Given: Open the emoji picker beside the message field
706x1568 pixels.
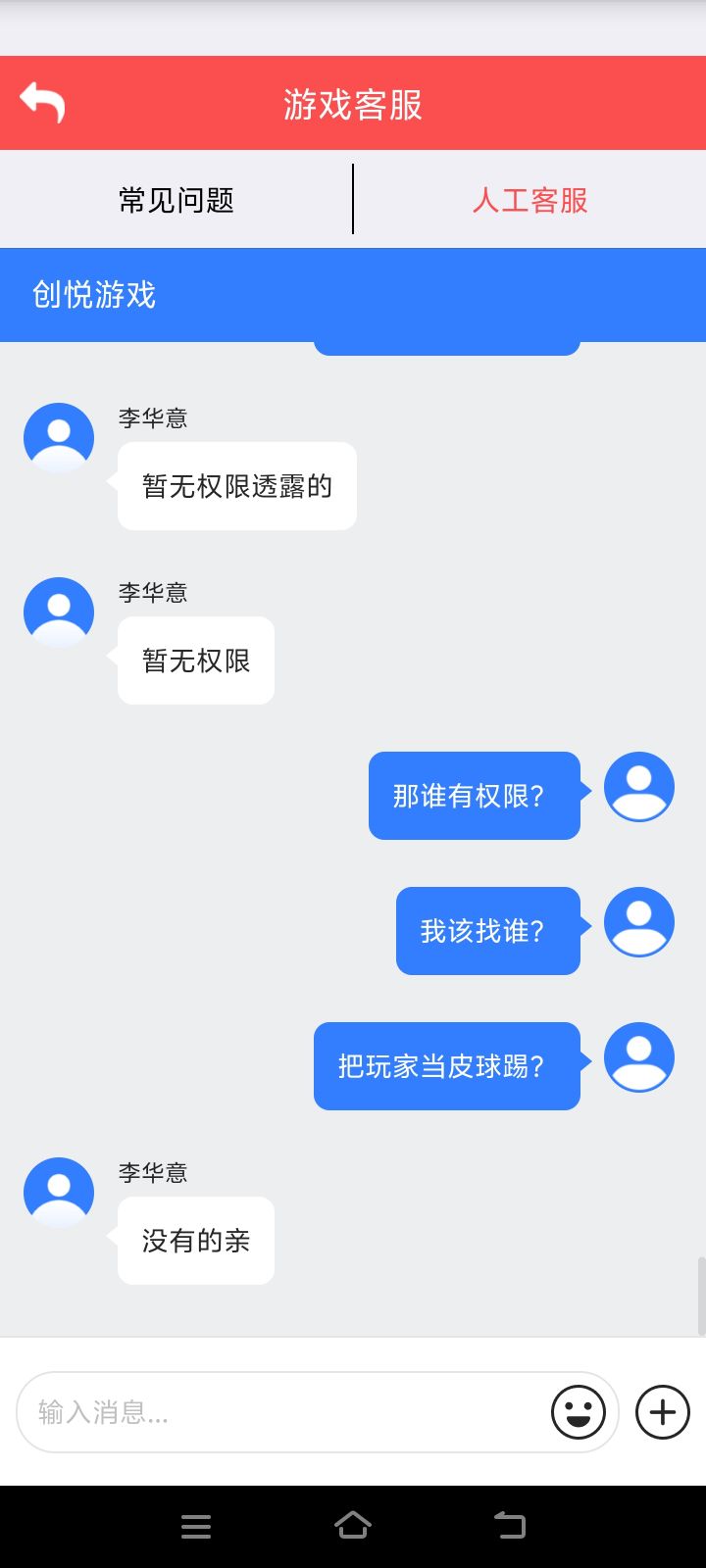Looking at the screenshot, I should coord(578,1411).
